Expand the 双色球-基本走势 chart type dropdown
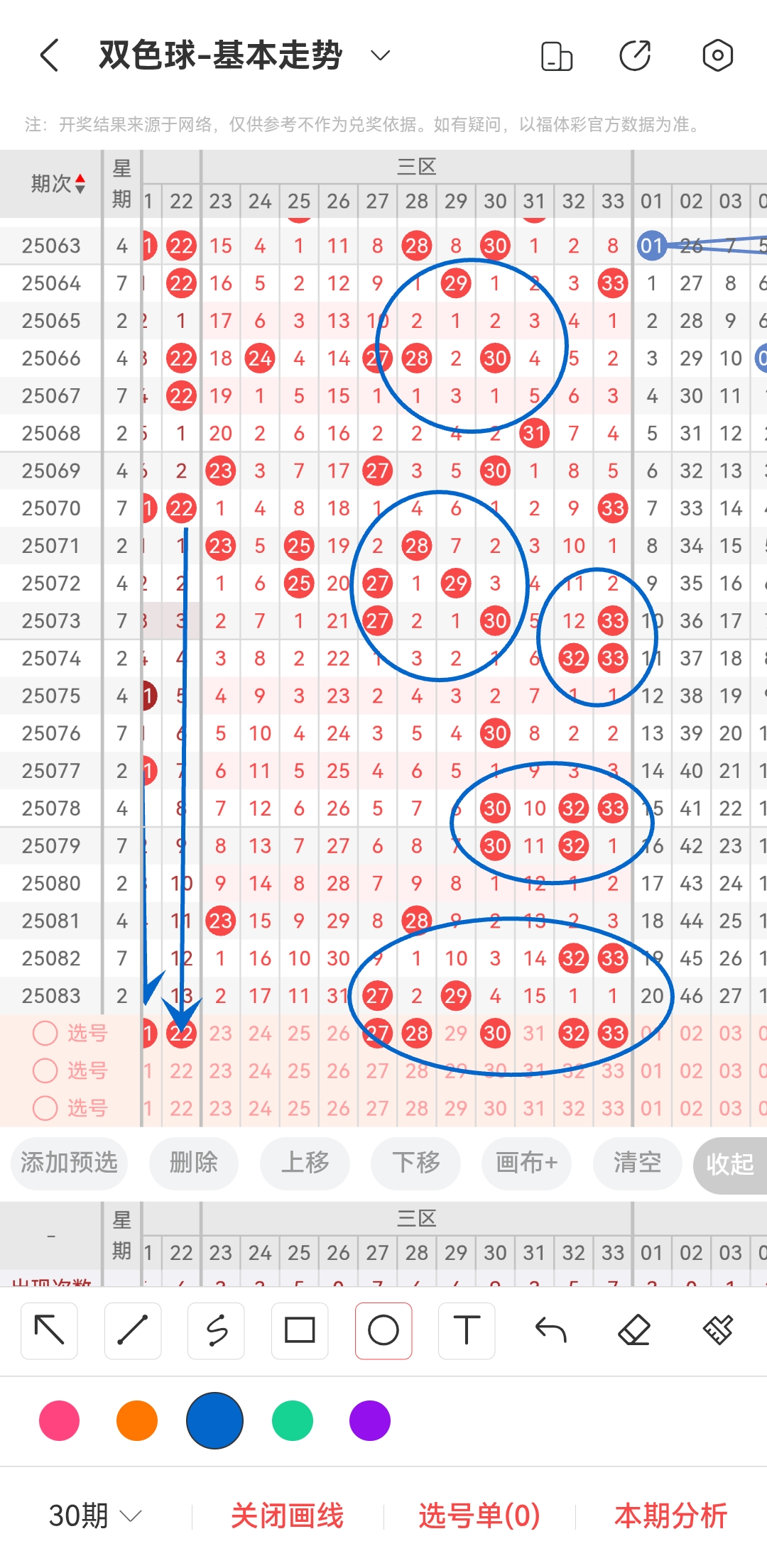 click(x=381, y=55)
